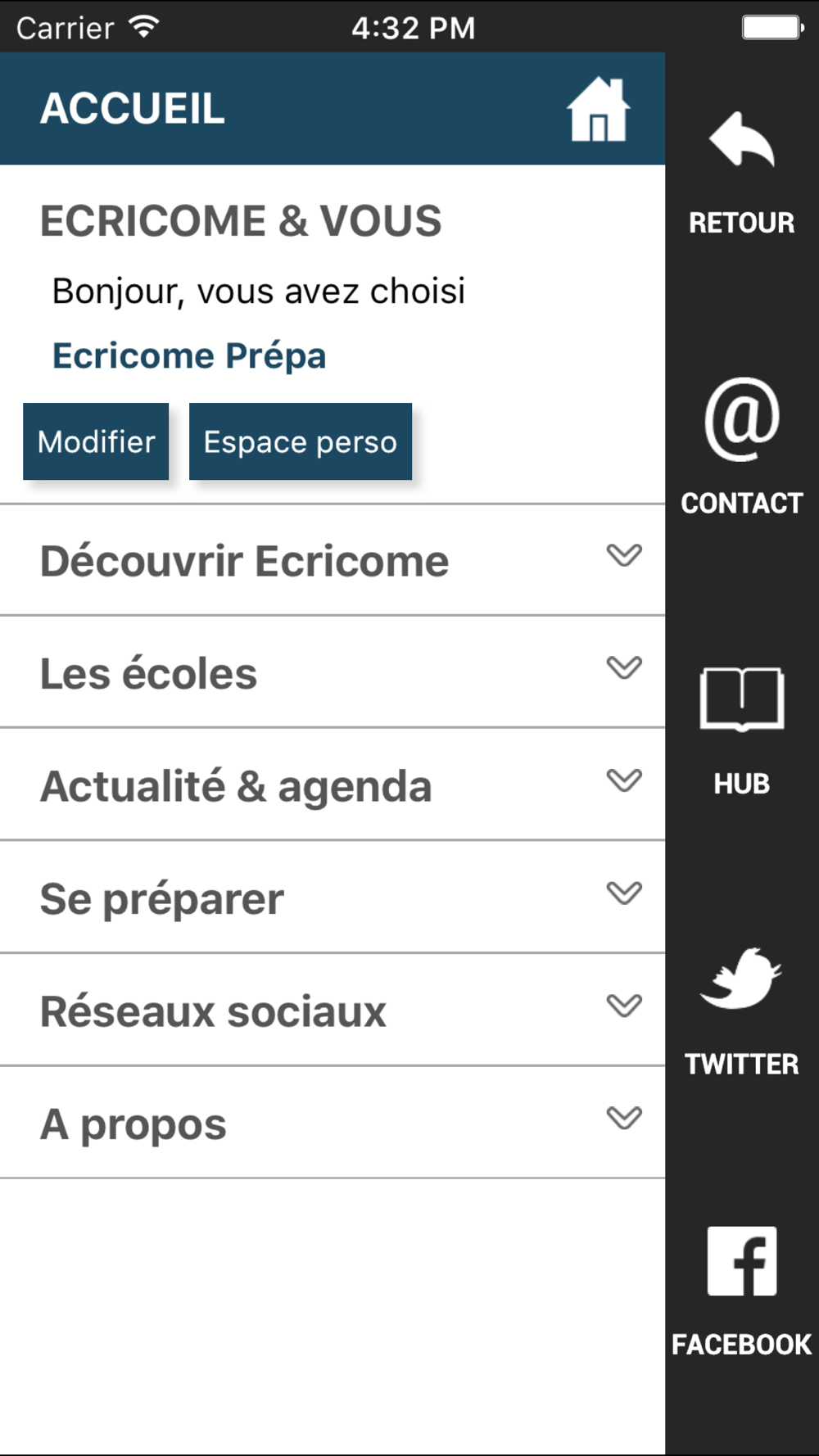Image resolution: width=819 pixels, height=1456 pixels.
Task: Expand Découvrir Ecricome section
Action: 333,561
